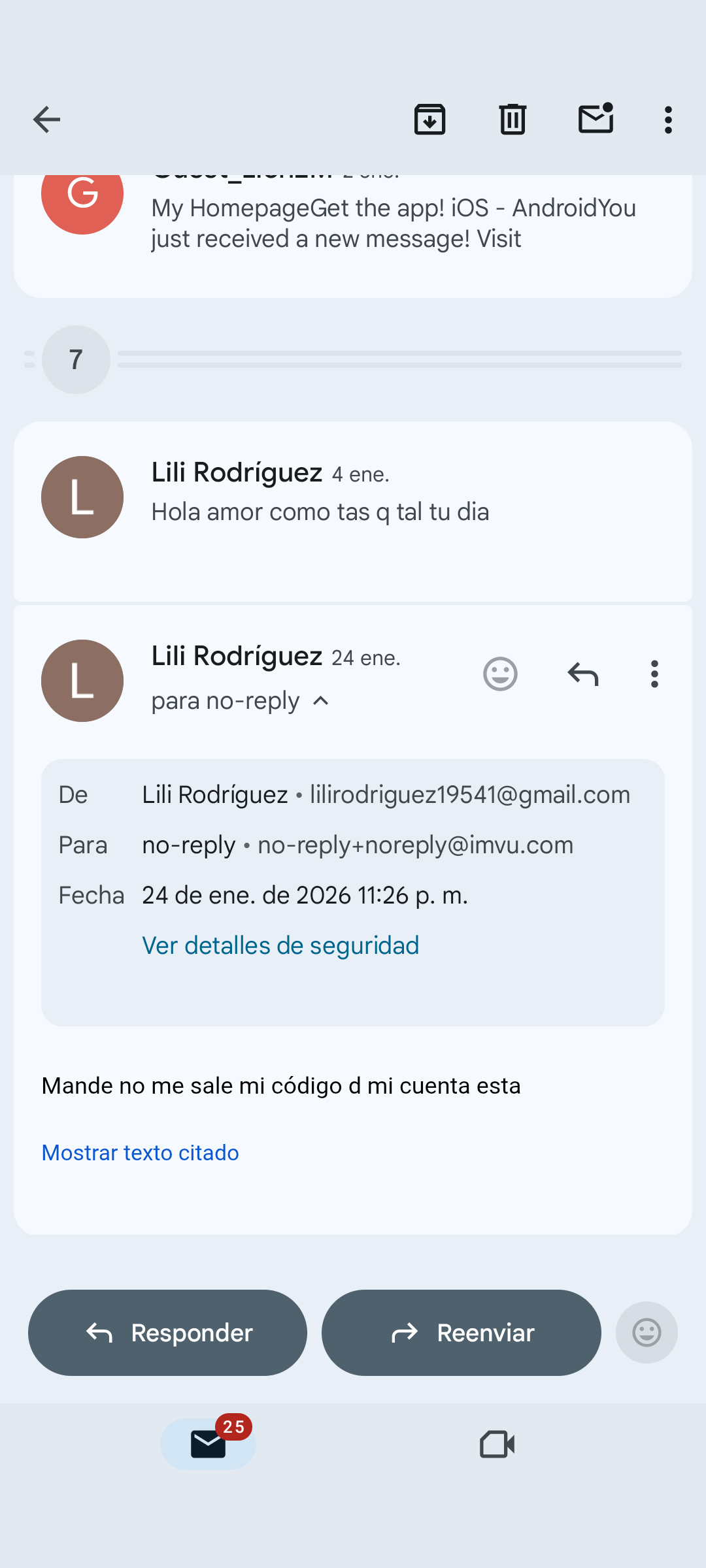Tap Mostrar texto citado

[x=141, y=1152]
